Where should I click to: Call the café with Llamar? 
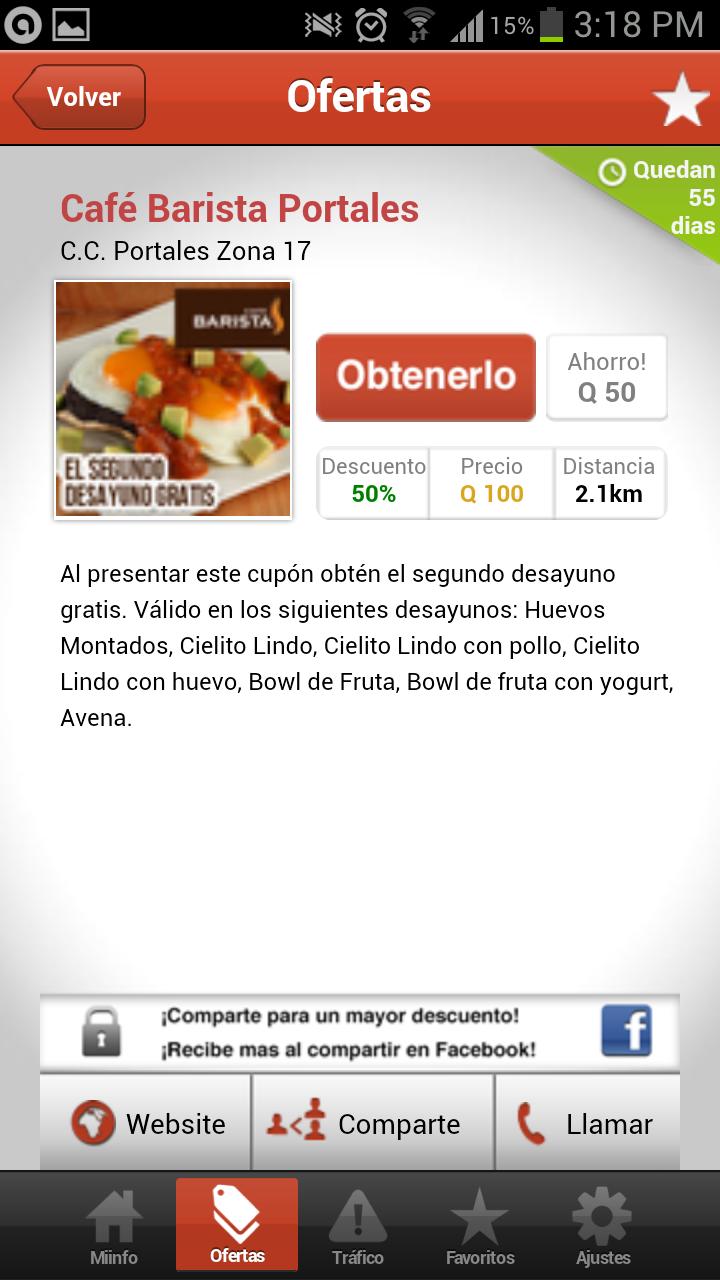tap(587, 1123)
